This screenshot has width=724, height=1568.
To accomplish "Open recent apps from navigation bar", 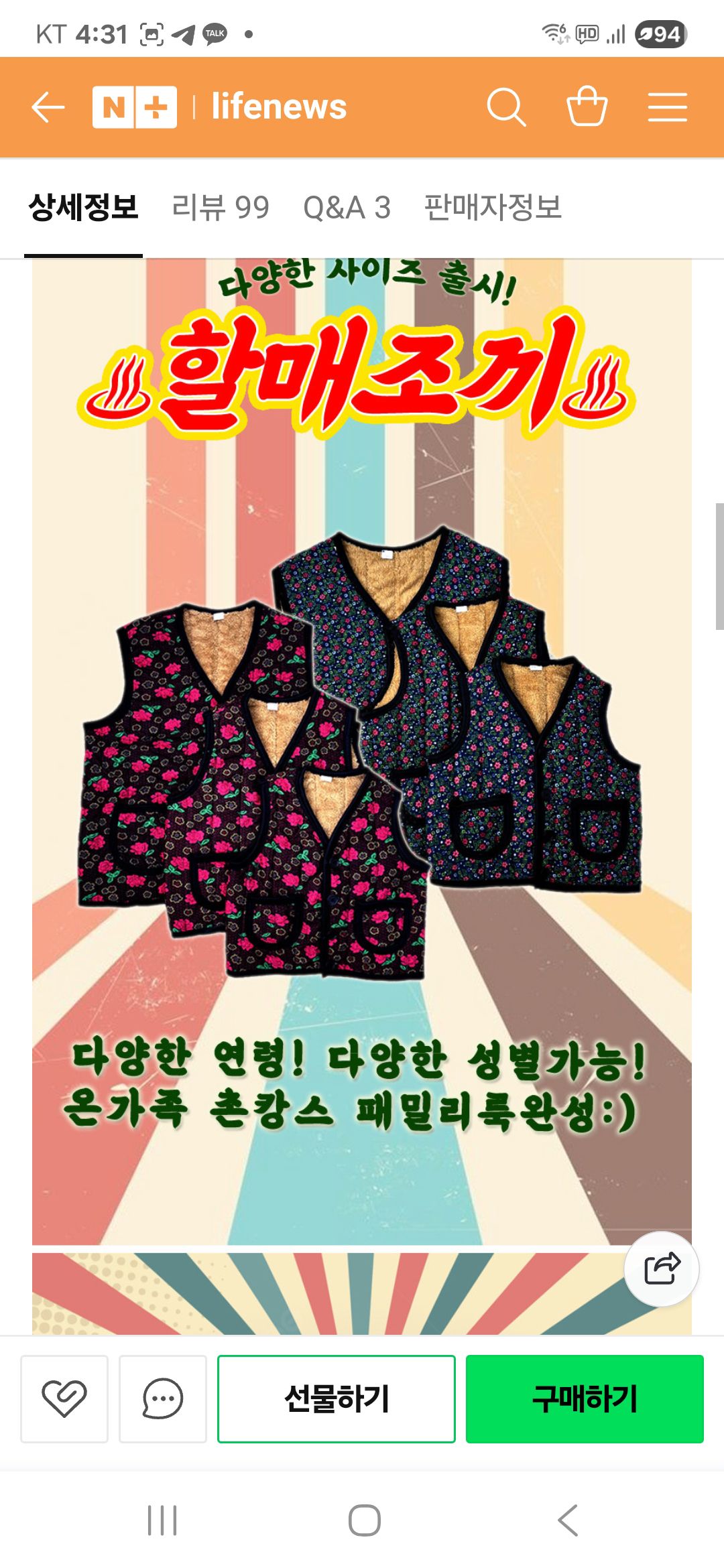I will coord(162,1520).
